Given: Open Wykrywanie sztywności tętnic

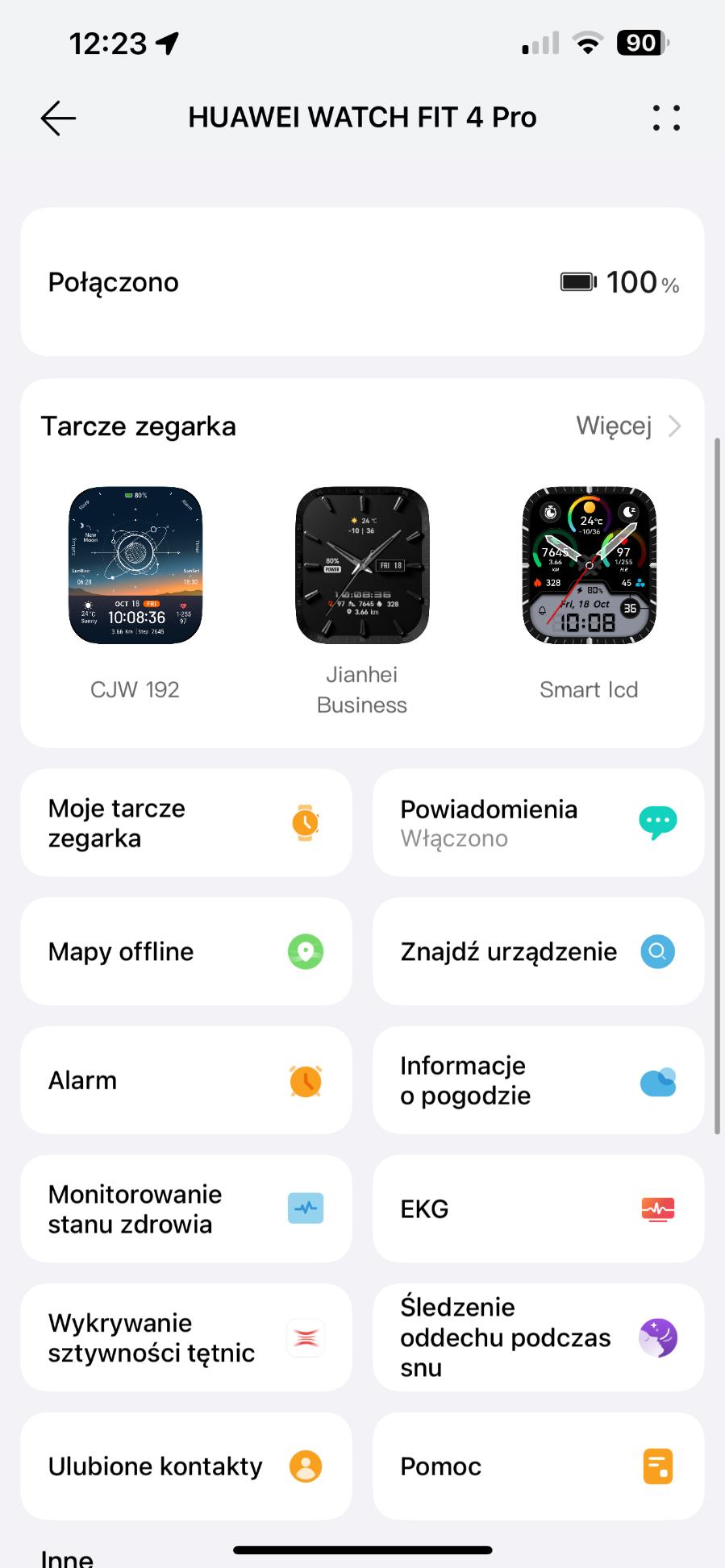Looking at the screenshot, I should (186, 1337).
